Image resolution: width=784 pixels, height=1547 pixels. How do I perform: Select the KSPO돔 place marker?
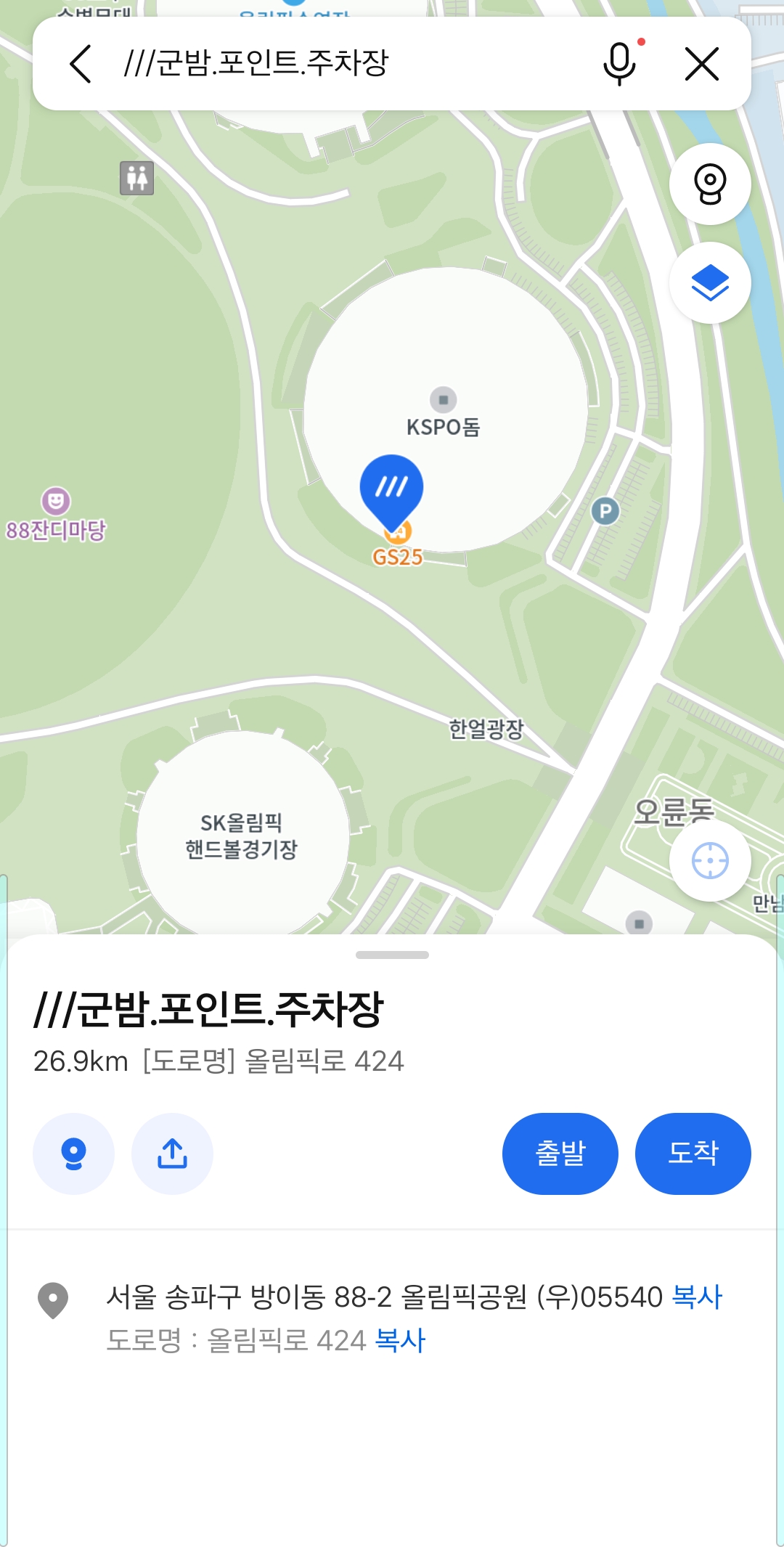click(x=443, y=401)
